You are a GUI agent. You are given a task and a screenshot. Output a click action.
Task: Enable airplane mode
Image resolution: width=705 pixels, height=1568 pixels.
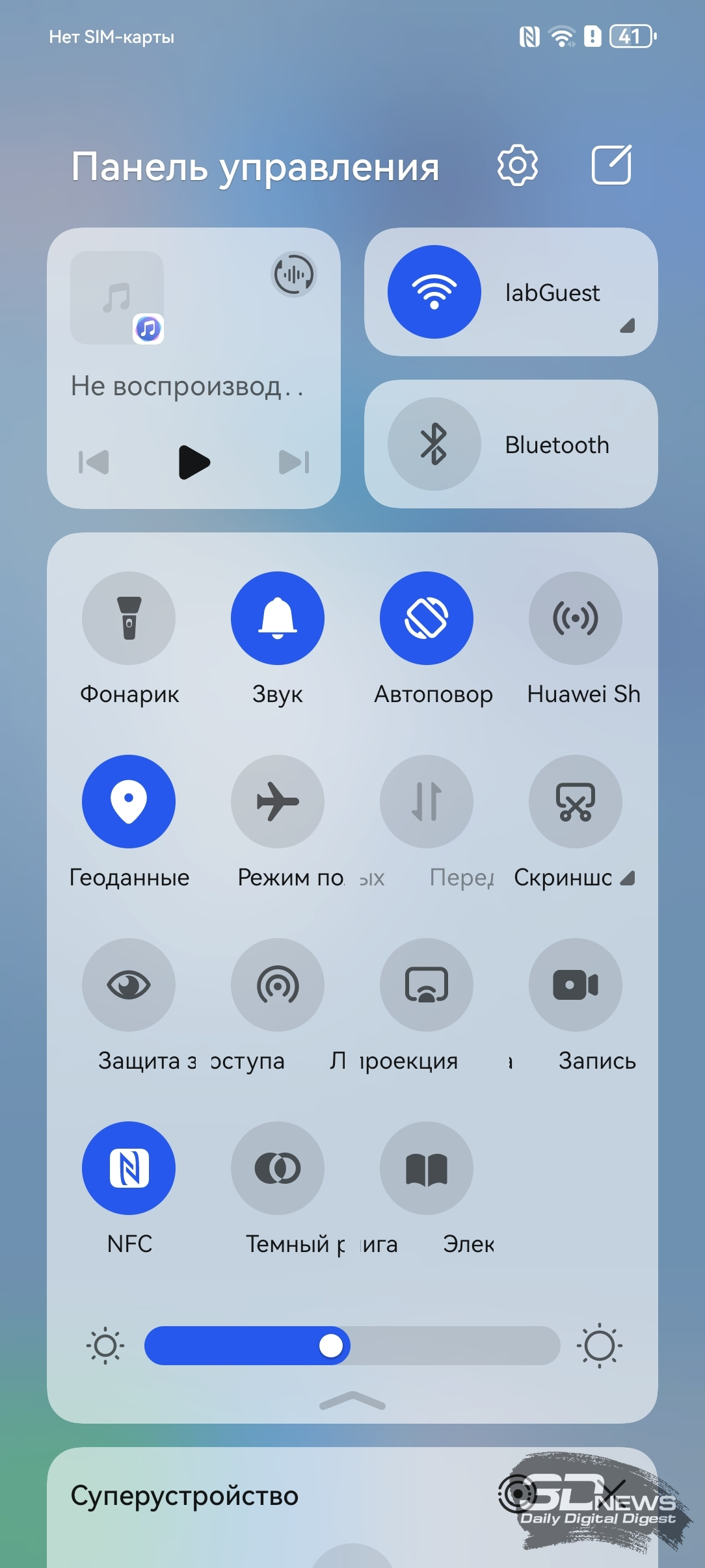tap(278, 802)
